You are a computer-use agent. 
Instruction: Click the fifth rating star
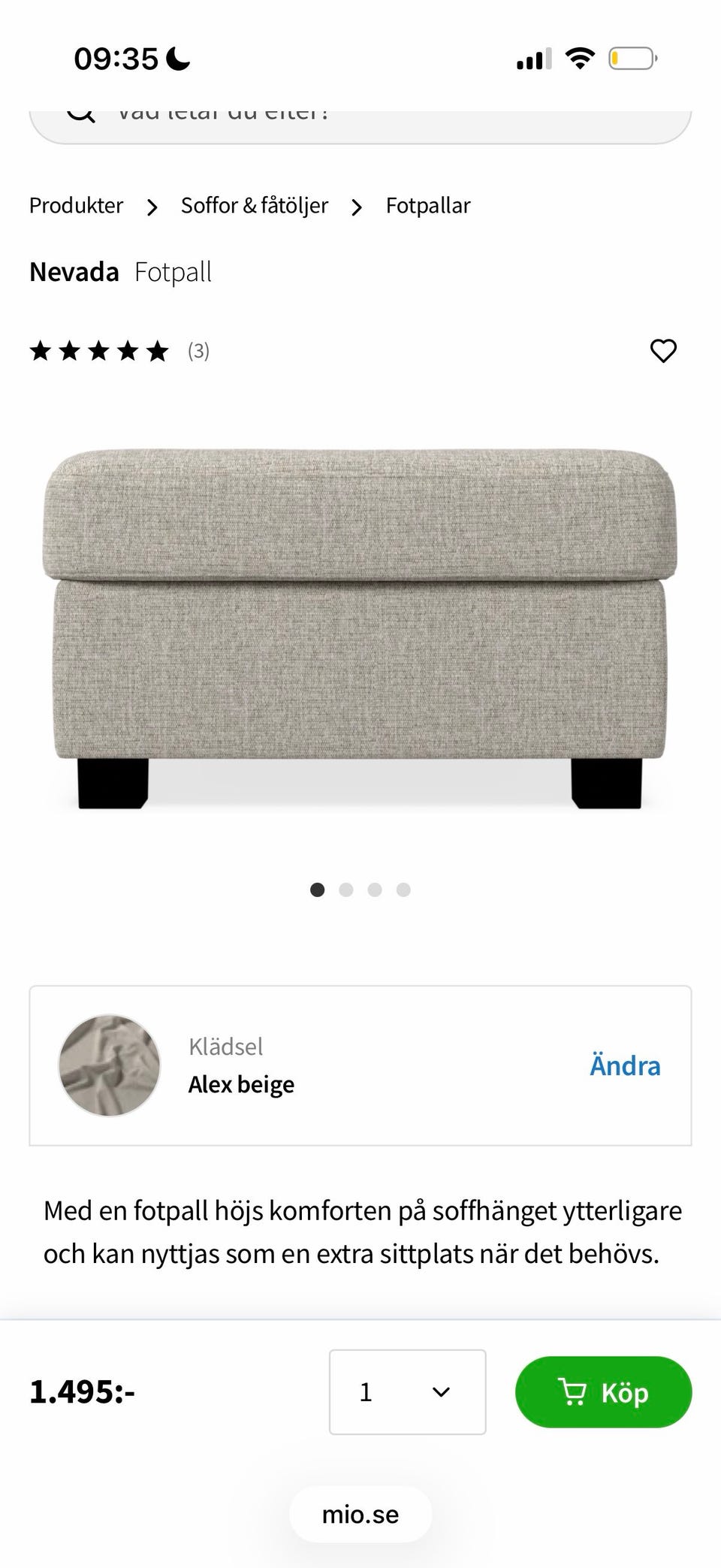click(155, 350)
